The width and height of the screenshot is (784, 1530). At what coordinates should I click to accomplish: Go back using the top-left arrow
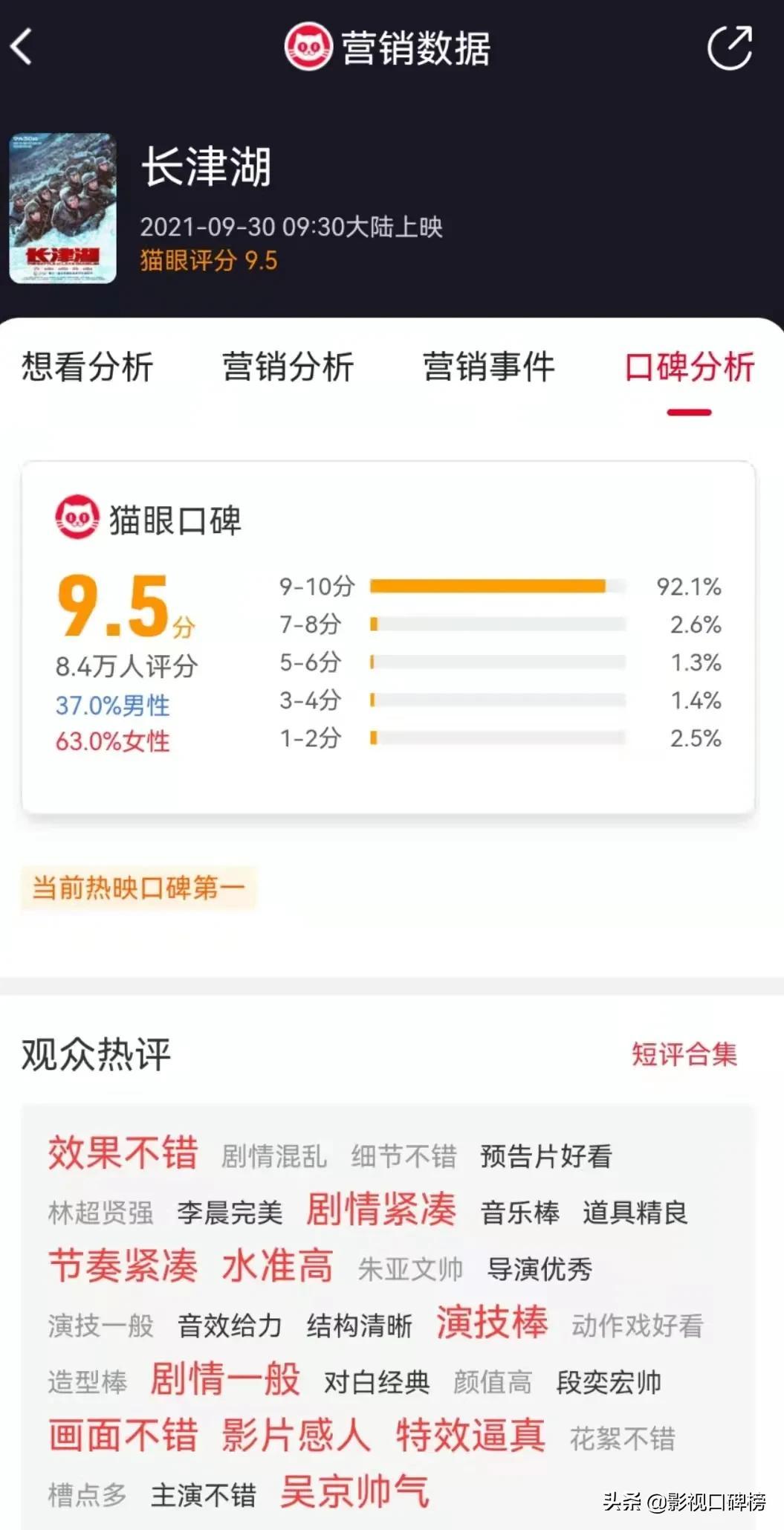(x=22, y=48)
